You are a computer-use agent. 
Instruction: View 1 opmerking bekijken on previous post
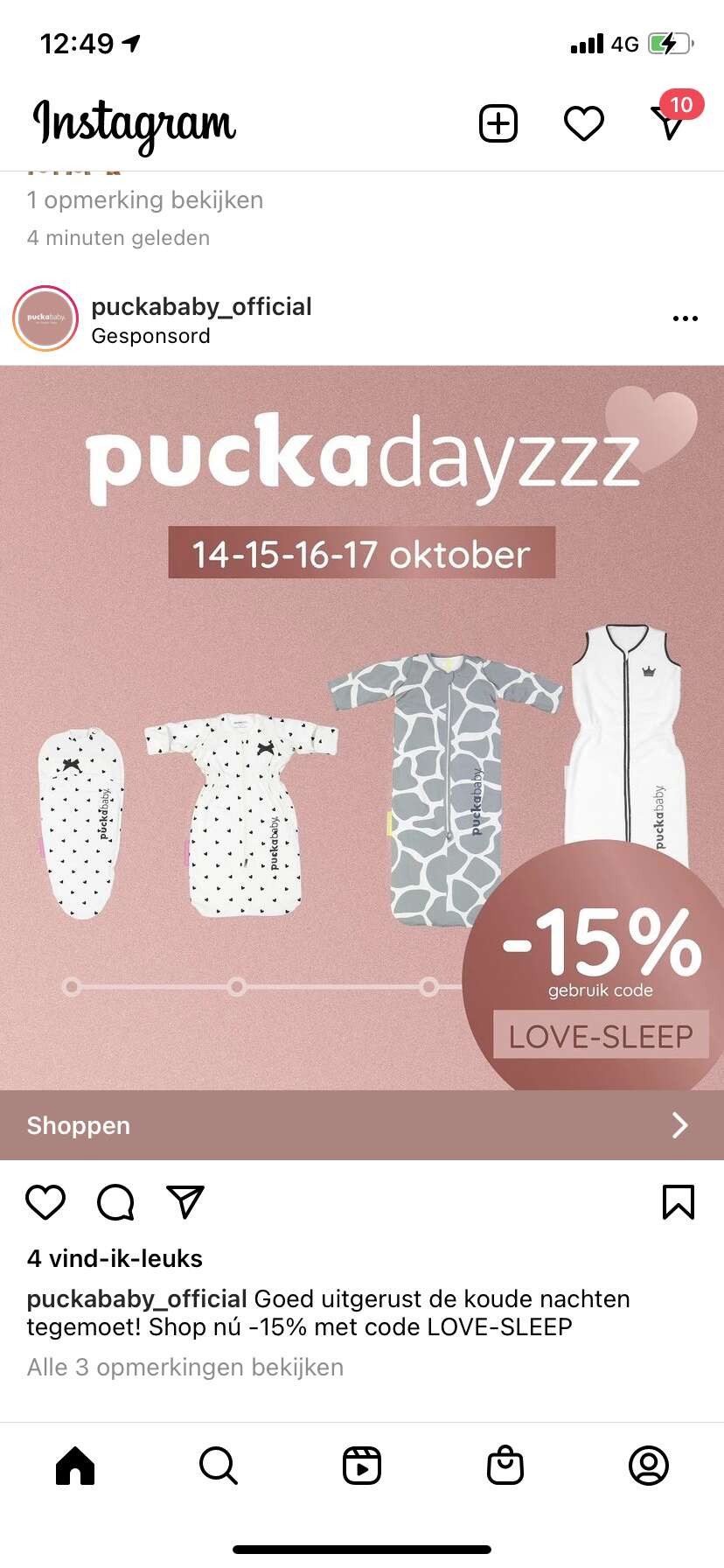145,200
